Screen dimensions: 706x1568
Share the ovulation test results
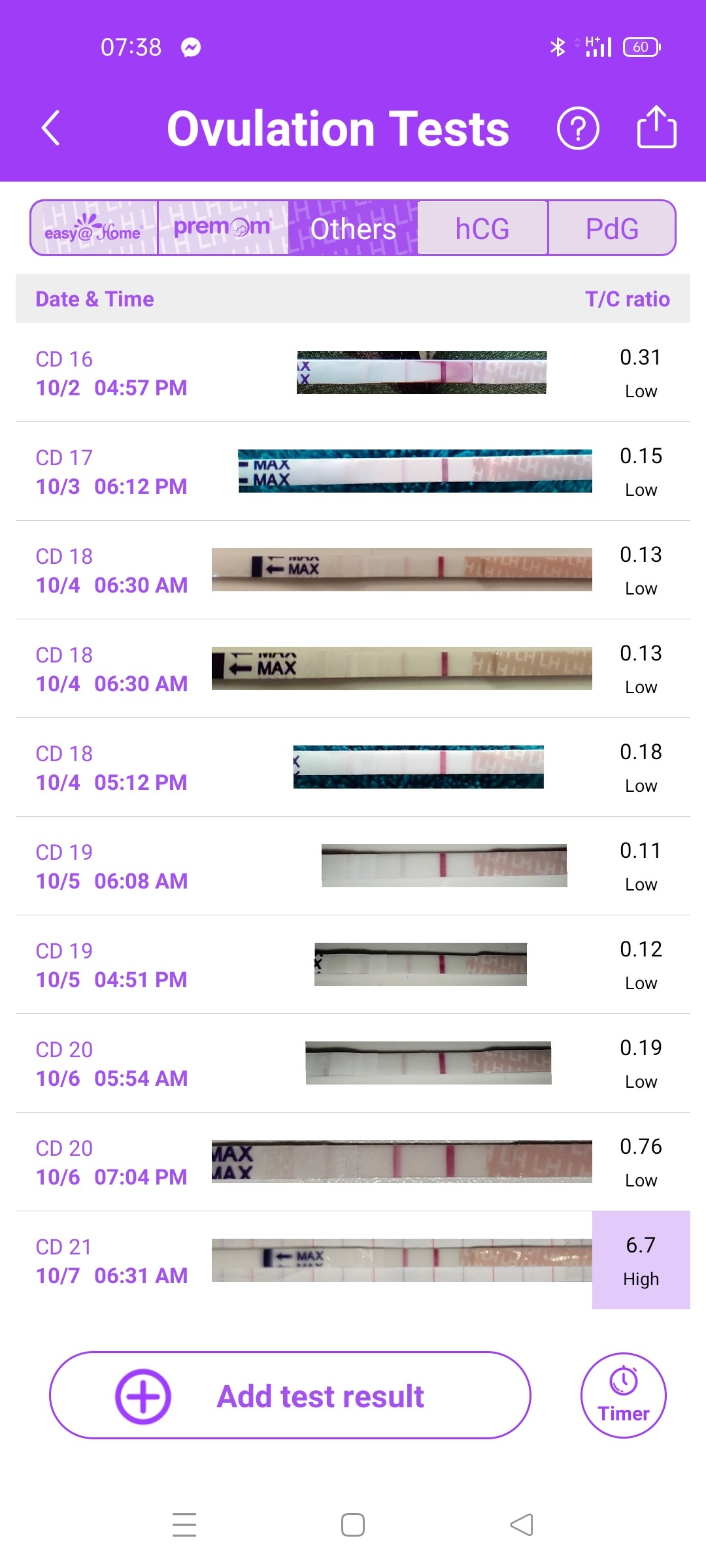tap(656, 128)
